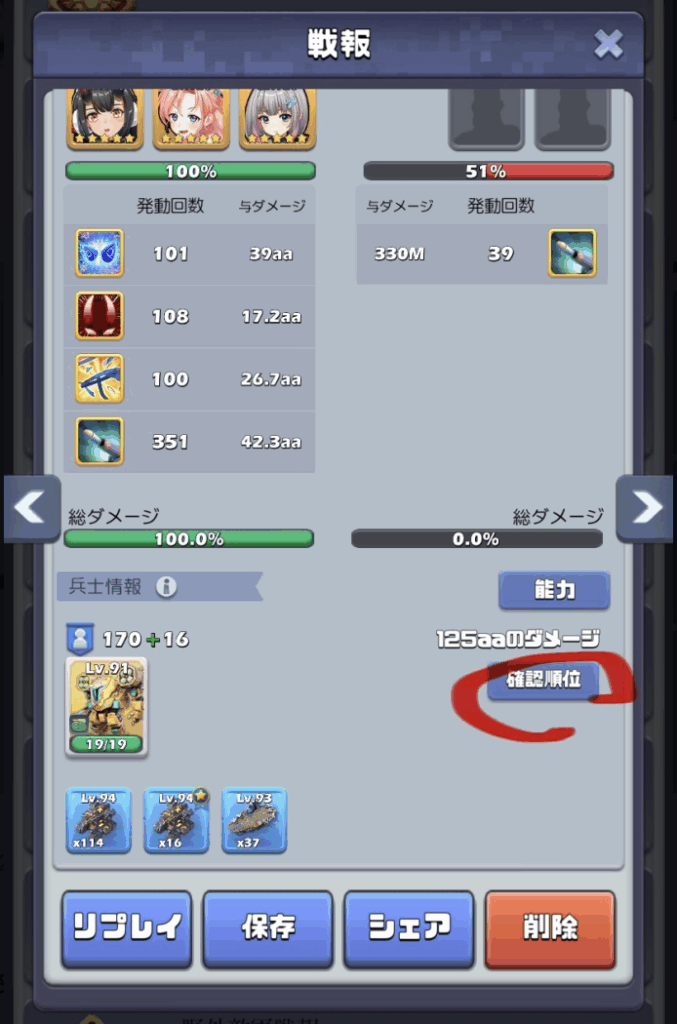Delete this report with 削除
This screenshot has width=677, height=1024.
[x=550, y=929]
